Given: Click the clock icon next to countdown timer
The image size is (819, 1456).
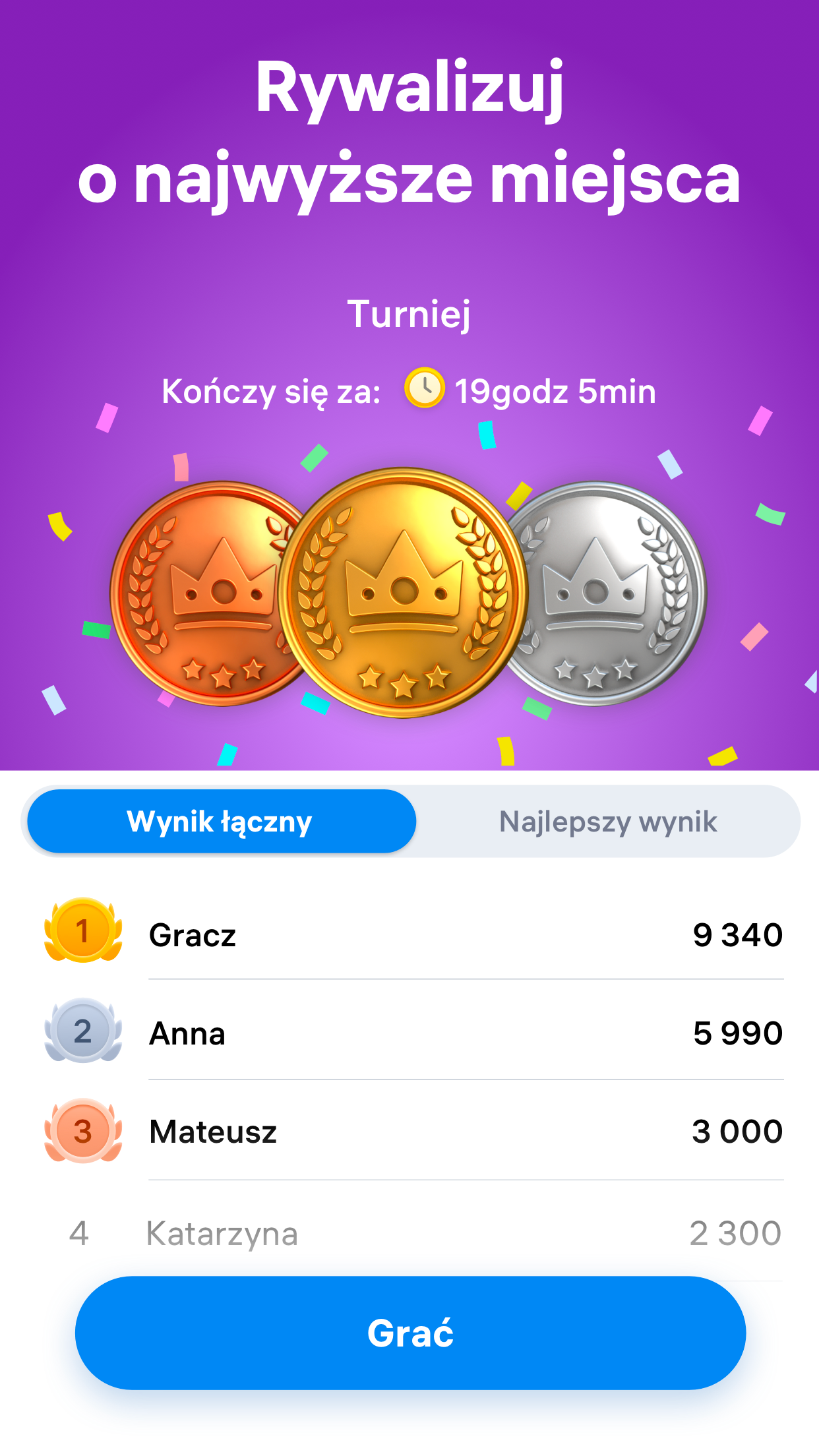Looking at the screenshot, I should (x=425, y=390).
